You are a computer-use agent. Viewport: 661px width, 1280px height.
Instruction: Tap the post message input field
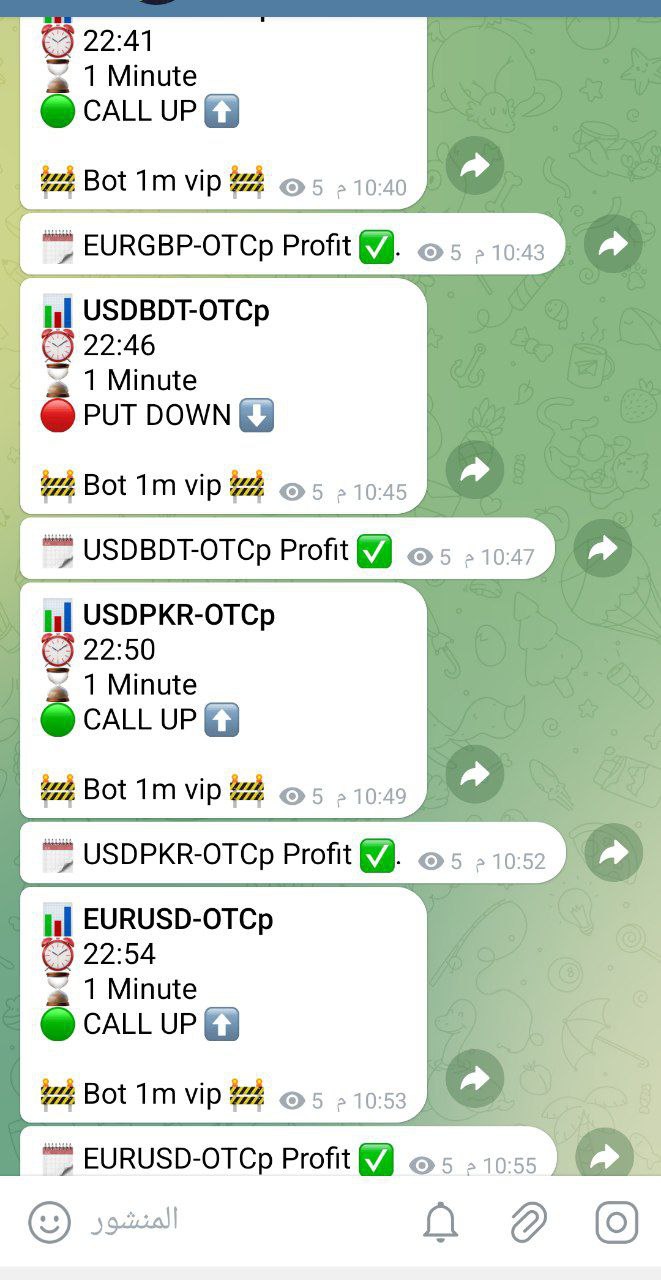point(240,1220)
